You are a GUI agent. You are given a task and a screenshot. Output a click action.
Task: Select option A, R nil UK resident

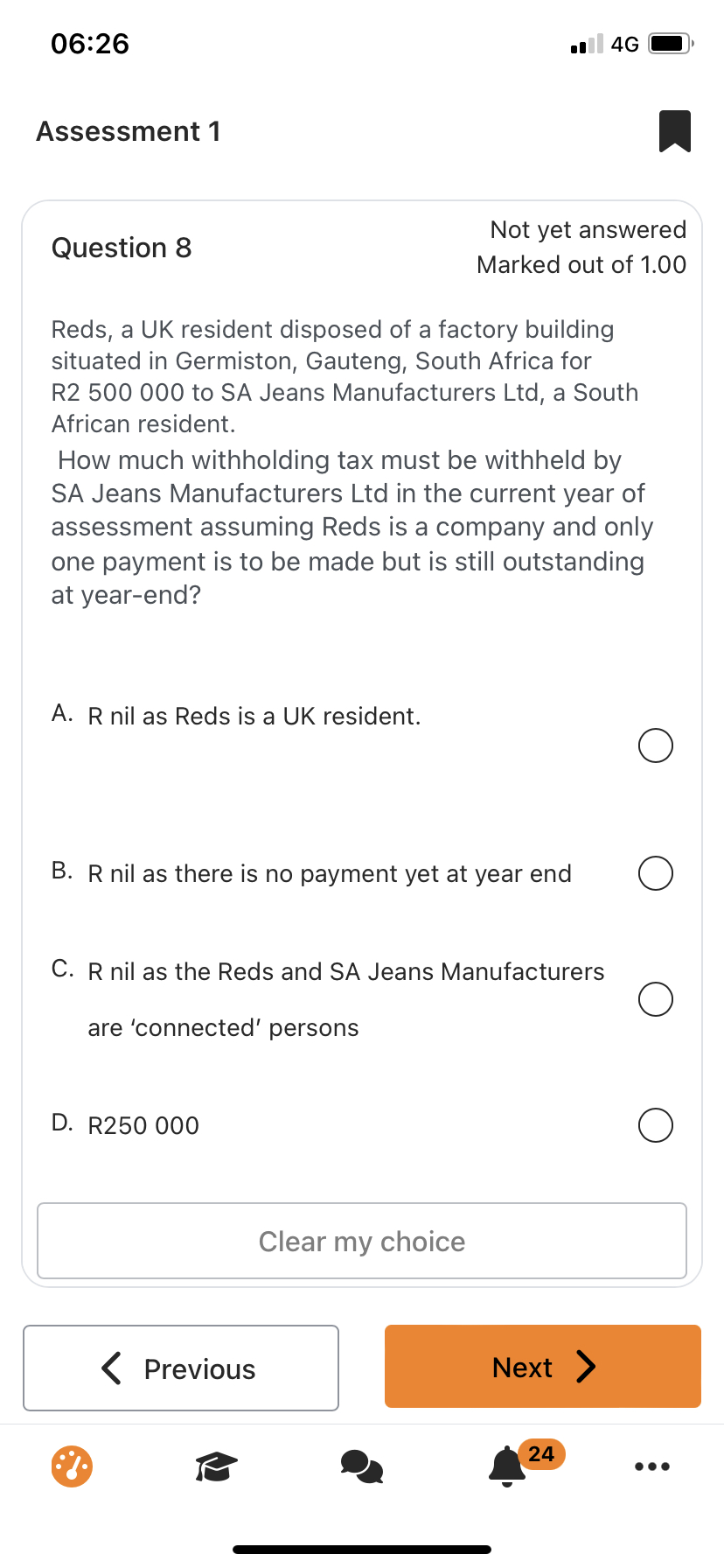pyautogui.click(x=655, y=745)
